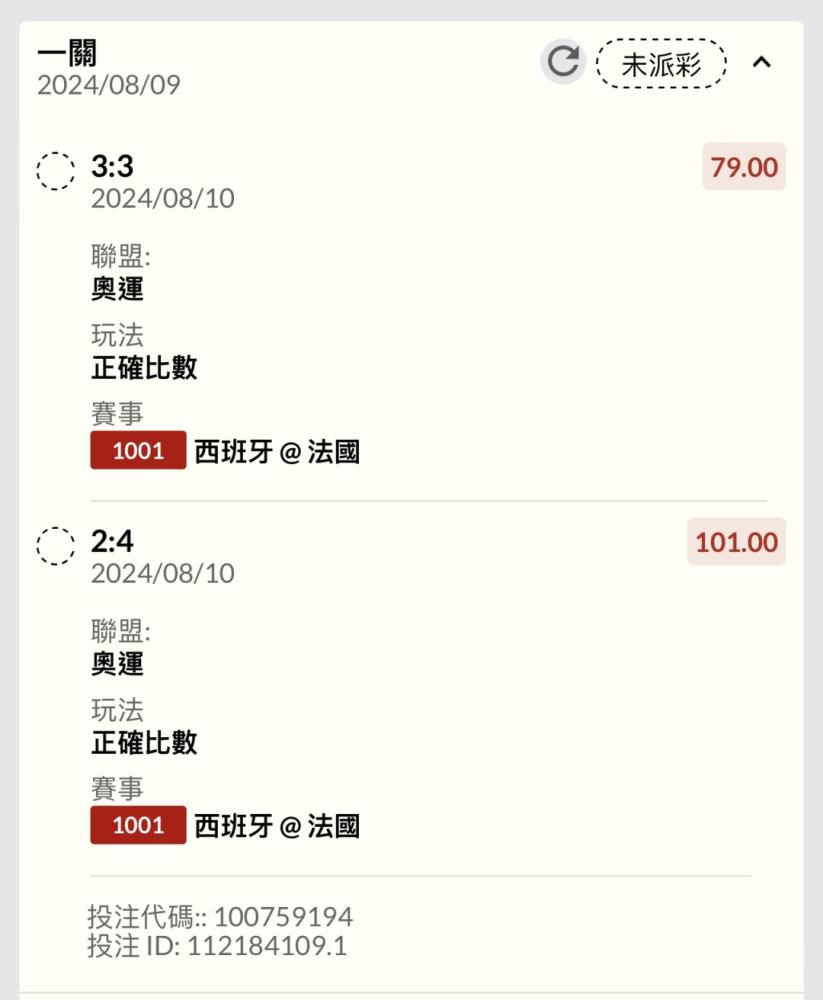This screenshot has height=1000, width=823.
Task: Collapse the 一關 bet details
Action: point(762,63)
